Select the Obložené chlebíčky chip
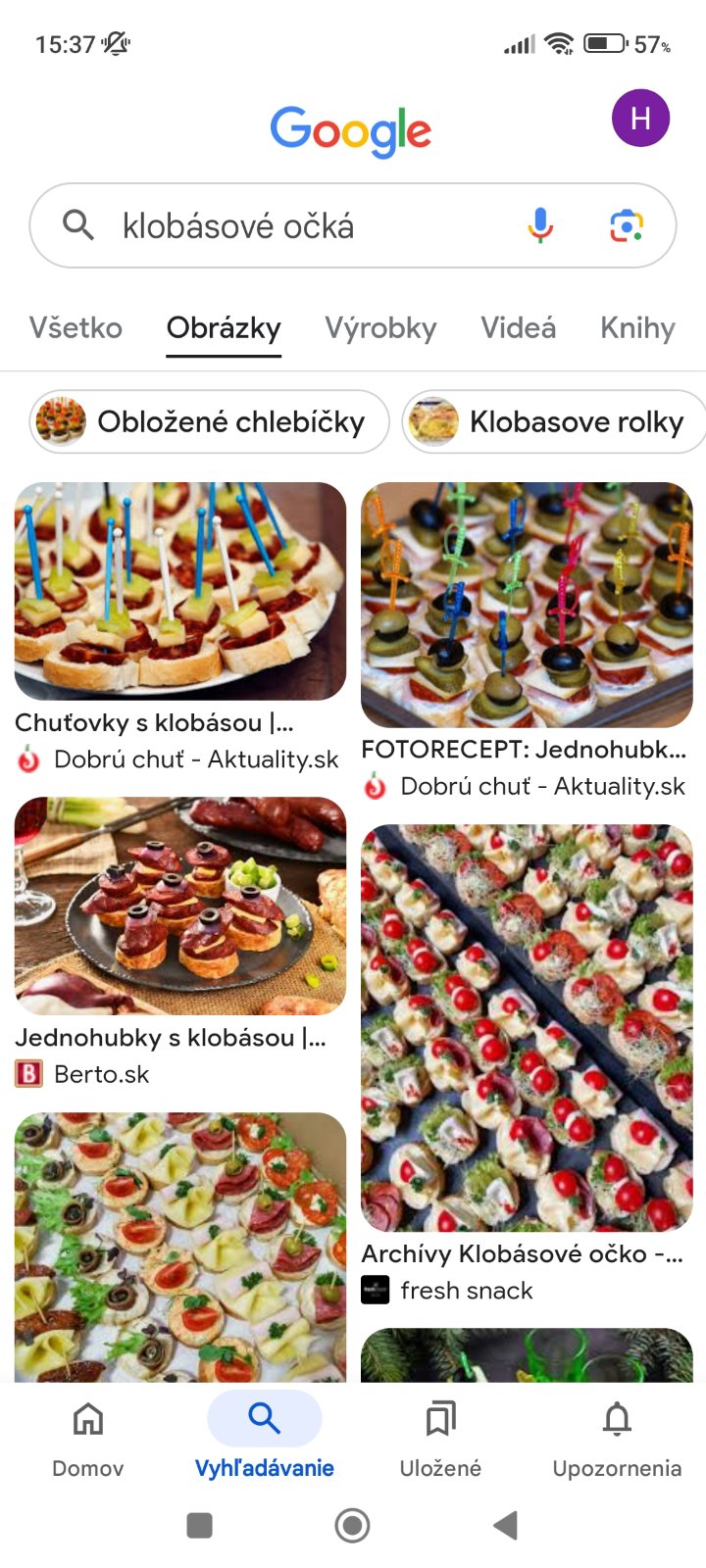This screenshot has width=706, height=1568. (x=209, y=421)
